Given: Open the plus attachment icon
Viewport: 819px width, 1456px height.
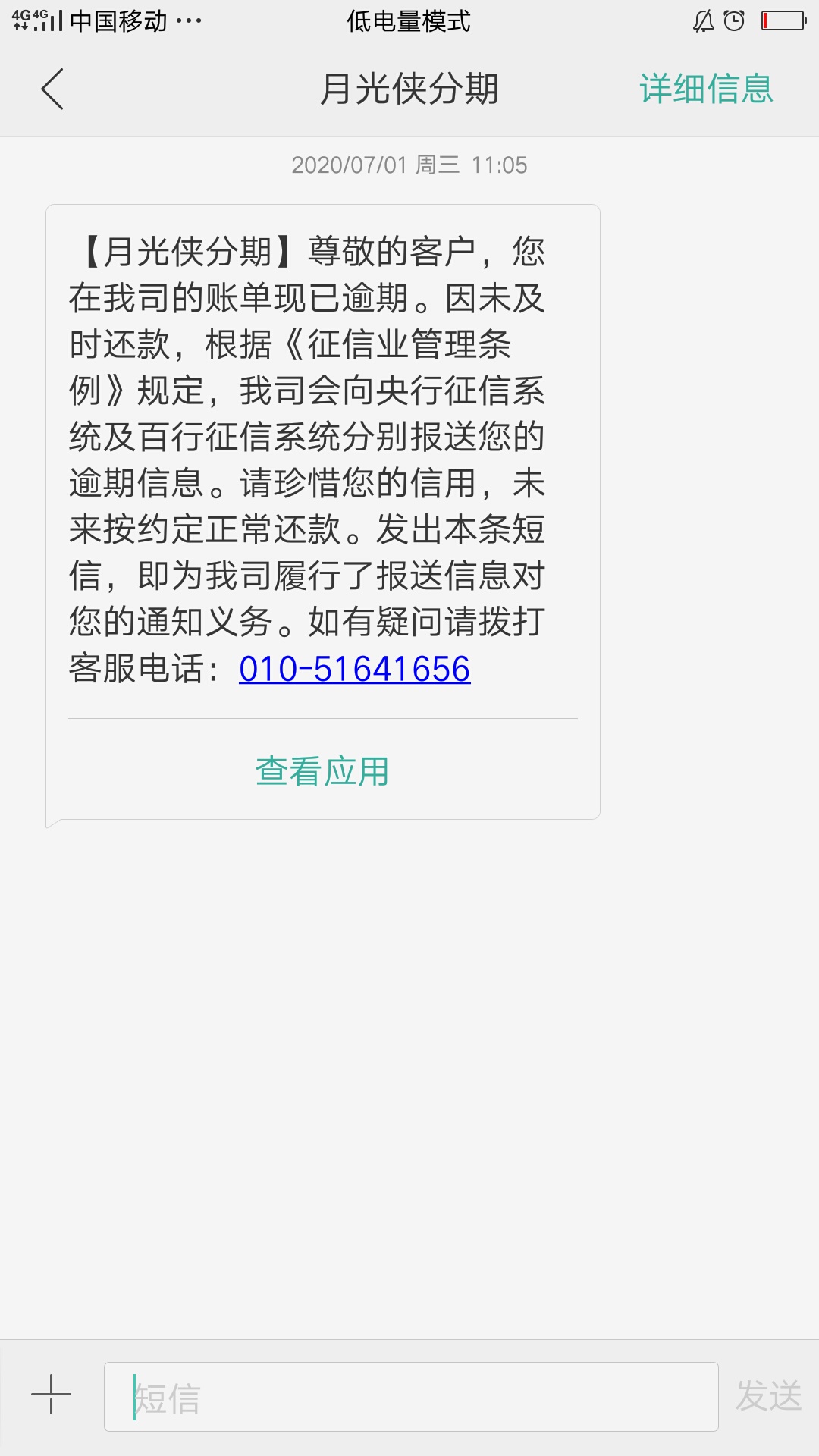Looking at the screenshot, I should [x=51, y=1394].
